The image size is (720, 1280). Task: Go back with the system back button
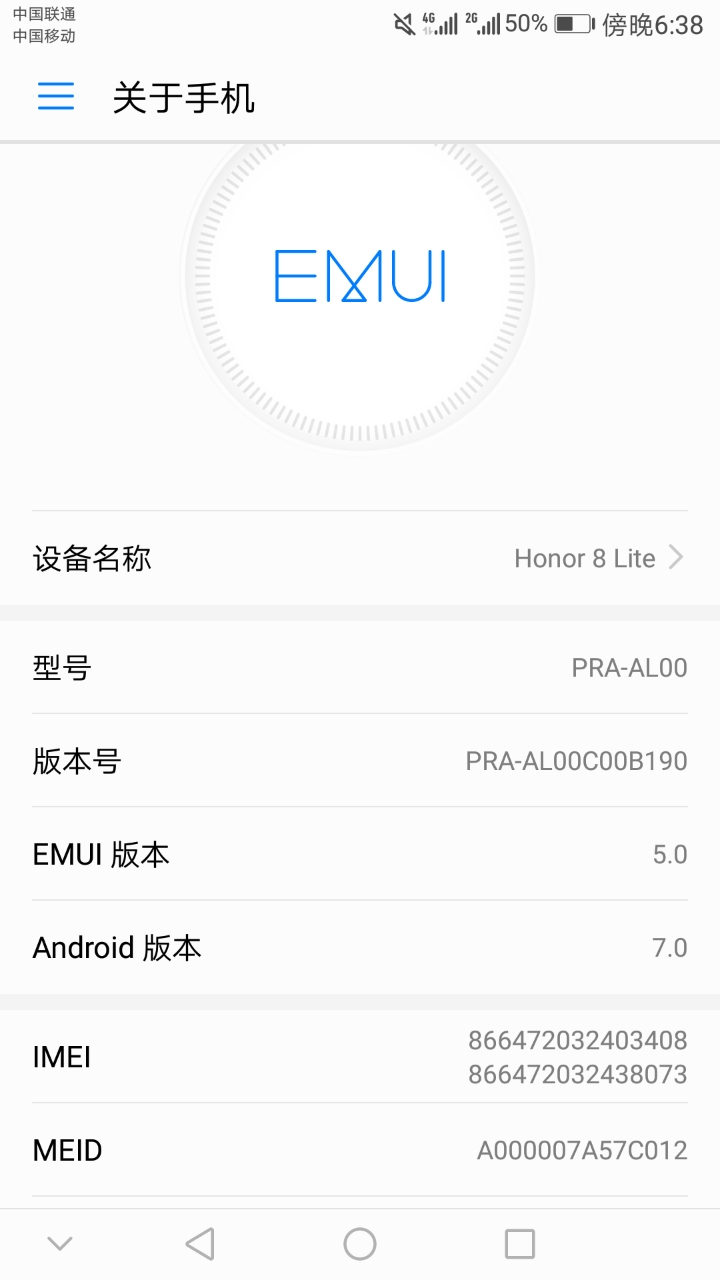pos(200,1243)
